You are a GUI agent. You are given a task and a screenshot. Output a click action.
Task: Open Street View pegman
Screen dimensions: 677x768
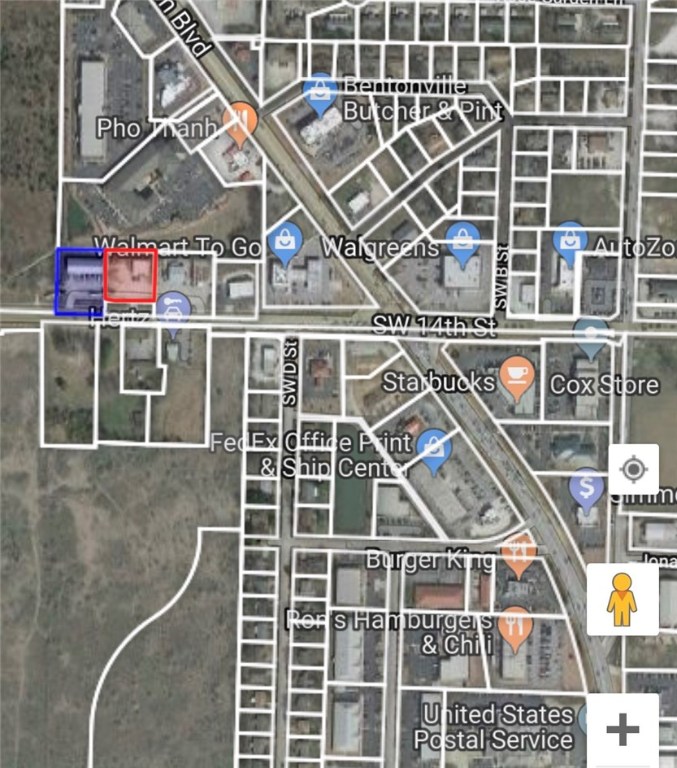point(622,599)
